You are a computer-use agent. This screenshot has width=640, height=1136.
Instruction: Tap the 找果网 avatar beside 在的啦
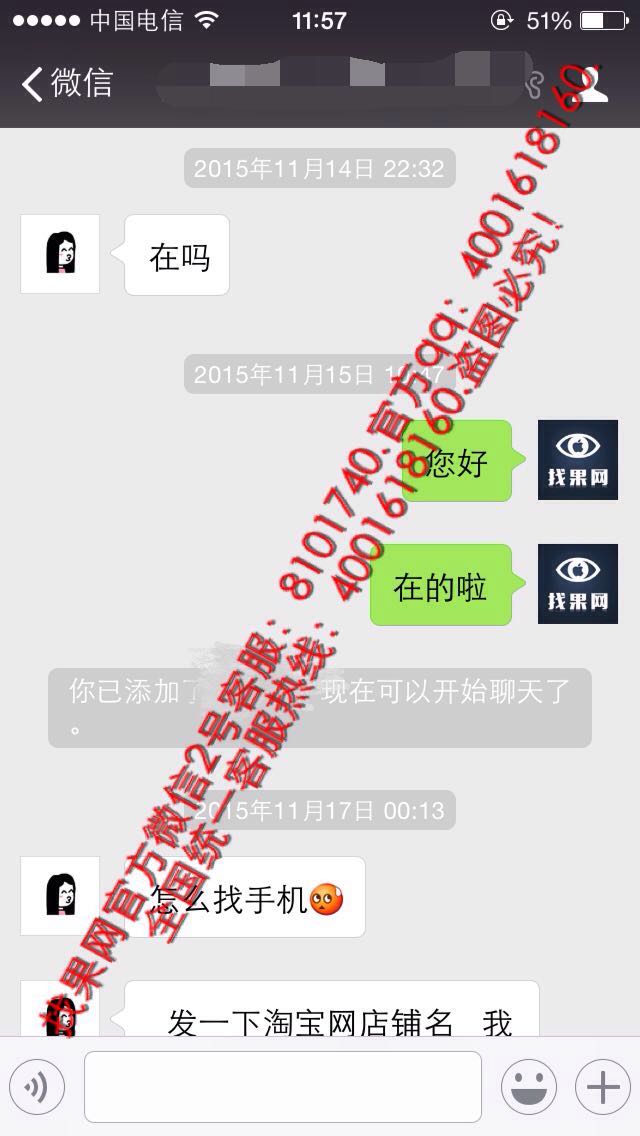(578, 584)
